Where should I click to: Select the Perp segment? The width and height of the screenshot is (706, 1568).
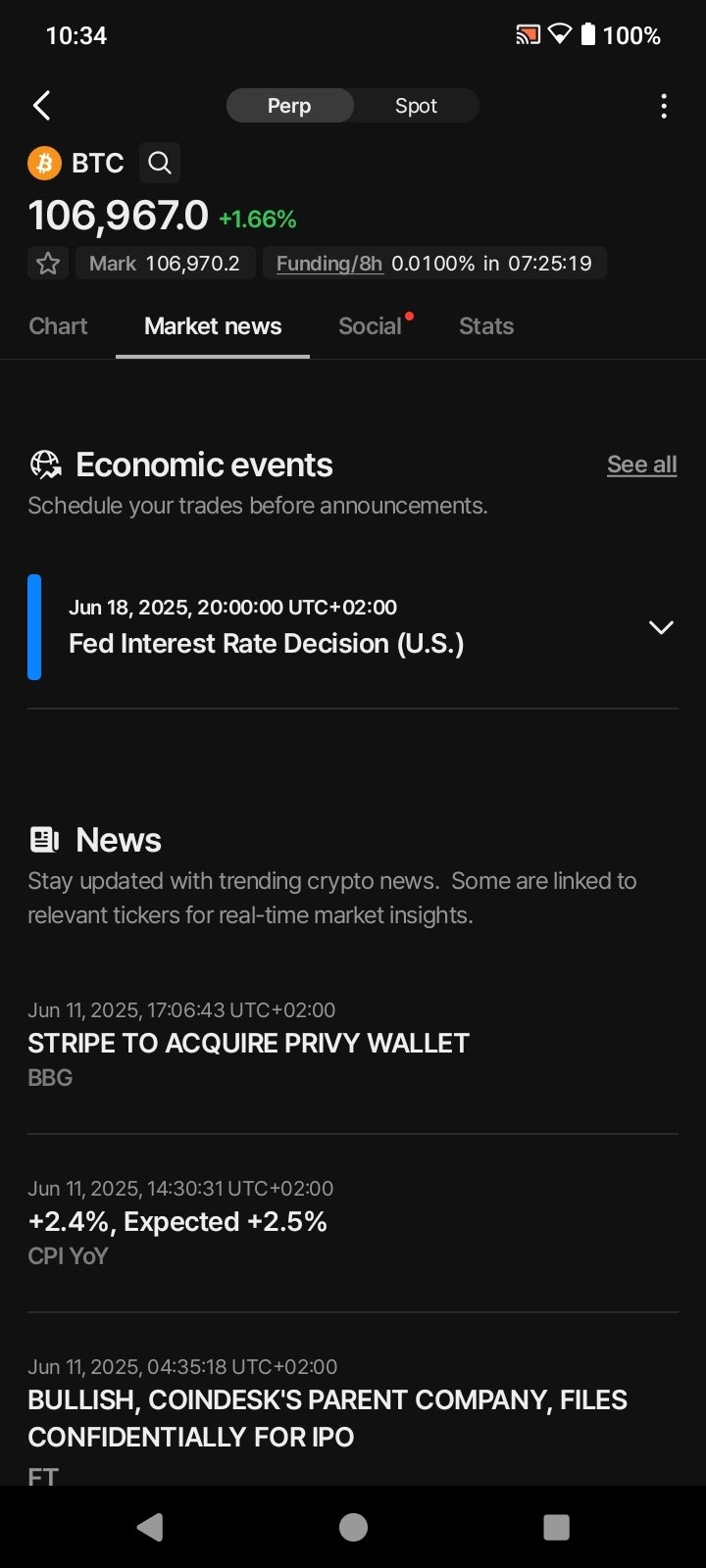click(x=289, y=106)
